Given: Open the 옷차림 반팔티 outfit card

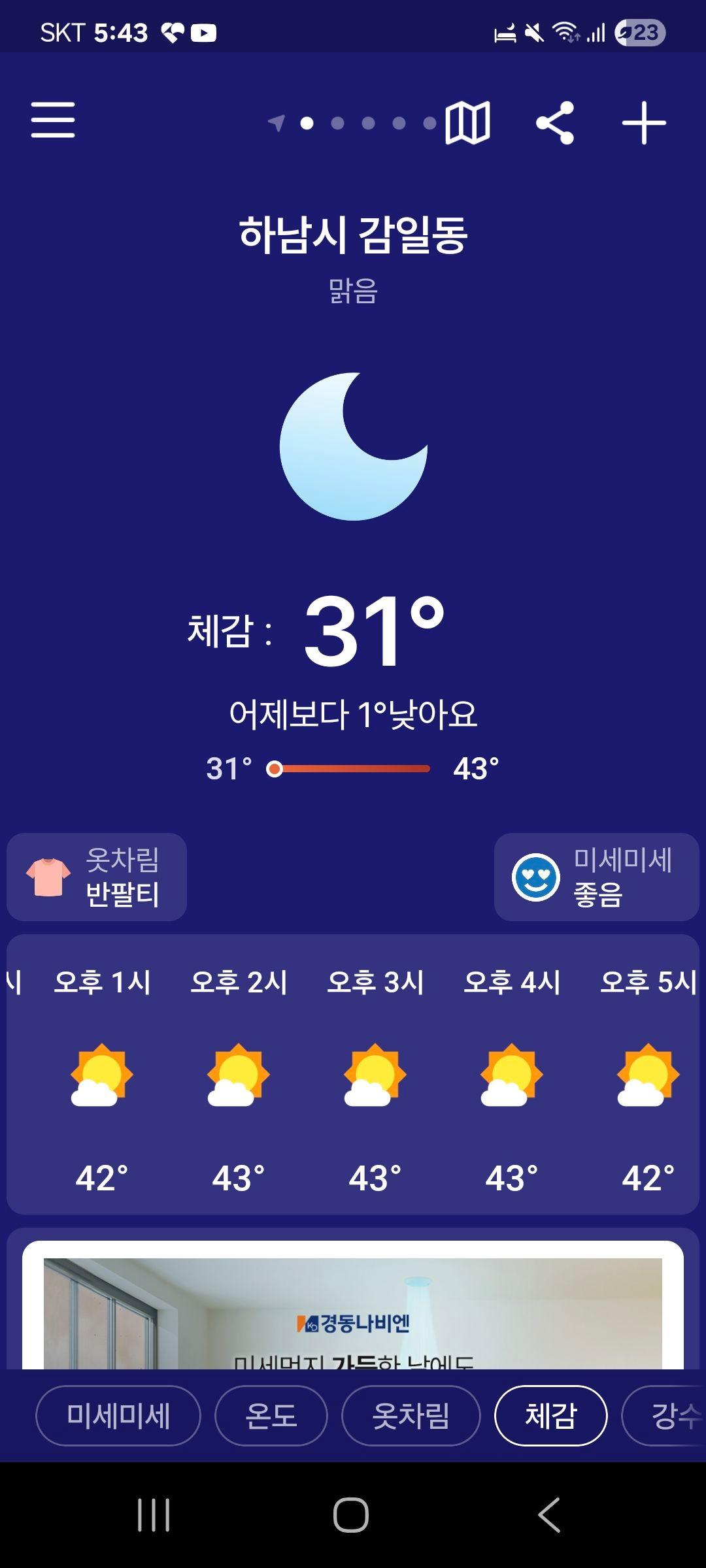Looking at the screenshot, I should click(97, 877).
